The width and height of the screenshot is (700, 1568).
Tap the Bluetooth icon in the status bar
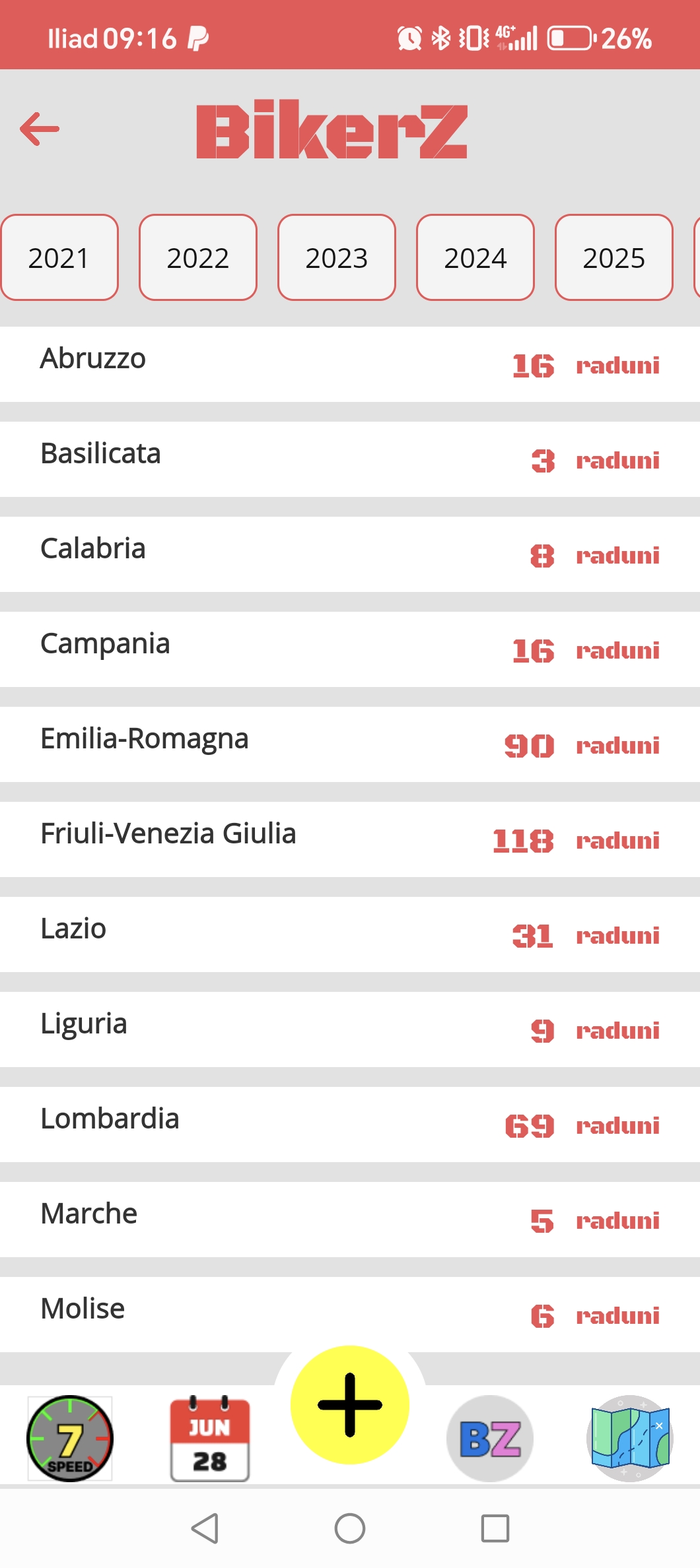tap(438, 38)
